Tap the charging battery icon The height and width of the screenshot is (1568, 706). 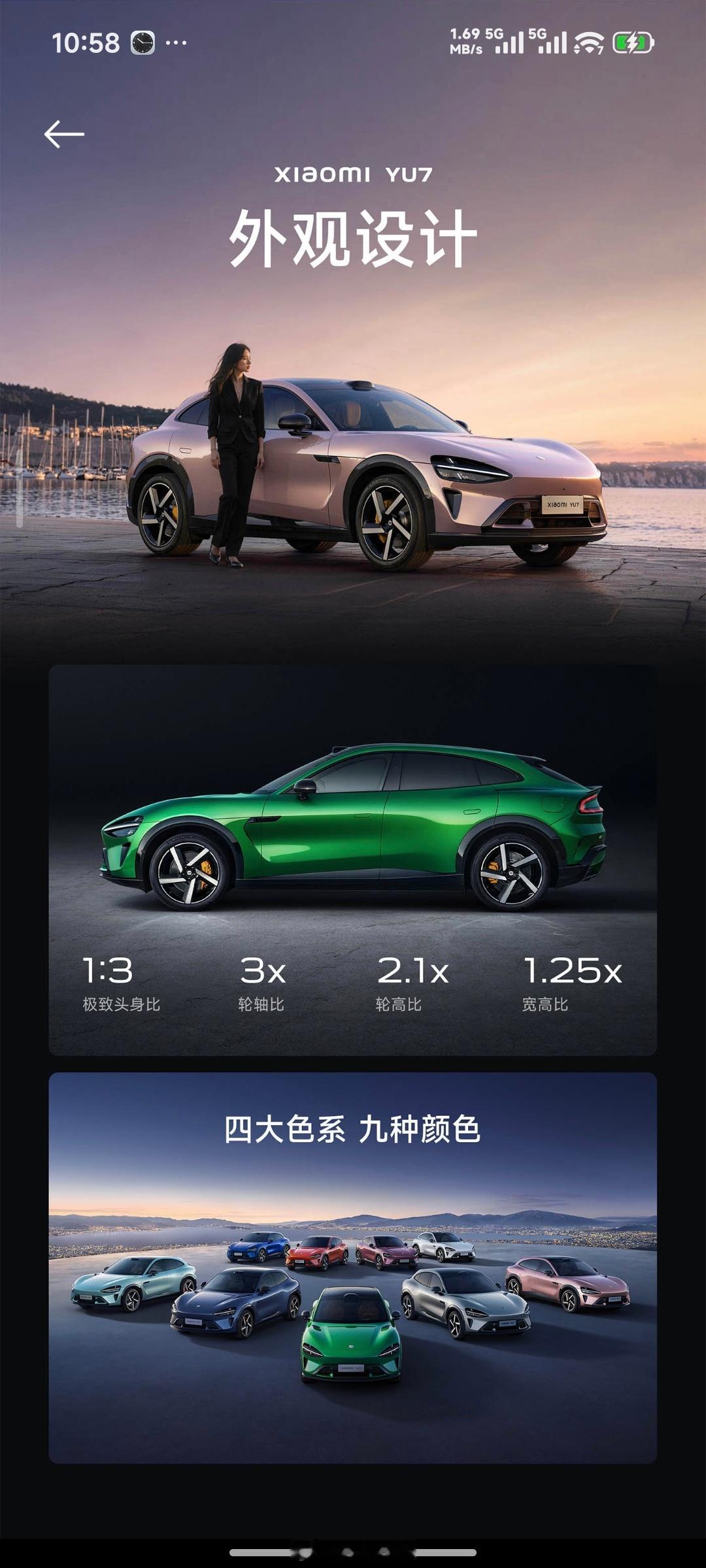(x=632, y=42)
